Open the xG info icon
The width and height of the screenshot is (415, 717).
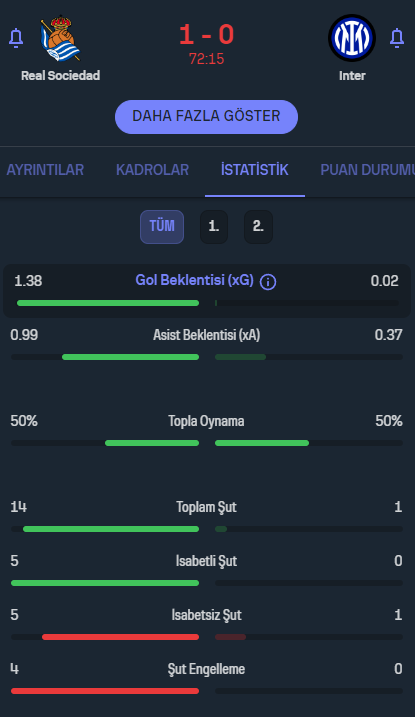pyautogui.click(x=268, y=282)
